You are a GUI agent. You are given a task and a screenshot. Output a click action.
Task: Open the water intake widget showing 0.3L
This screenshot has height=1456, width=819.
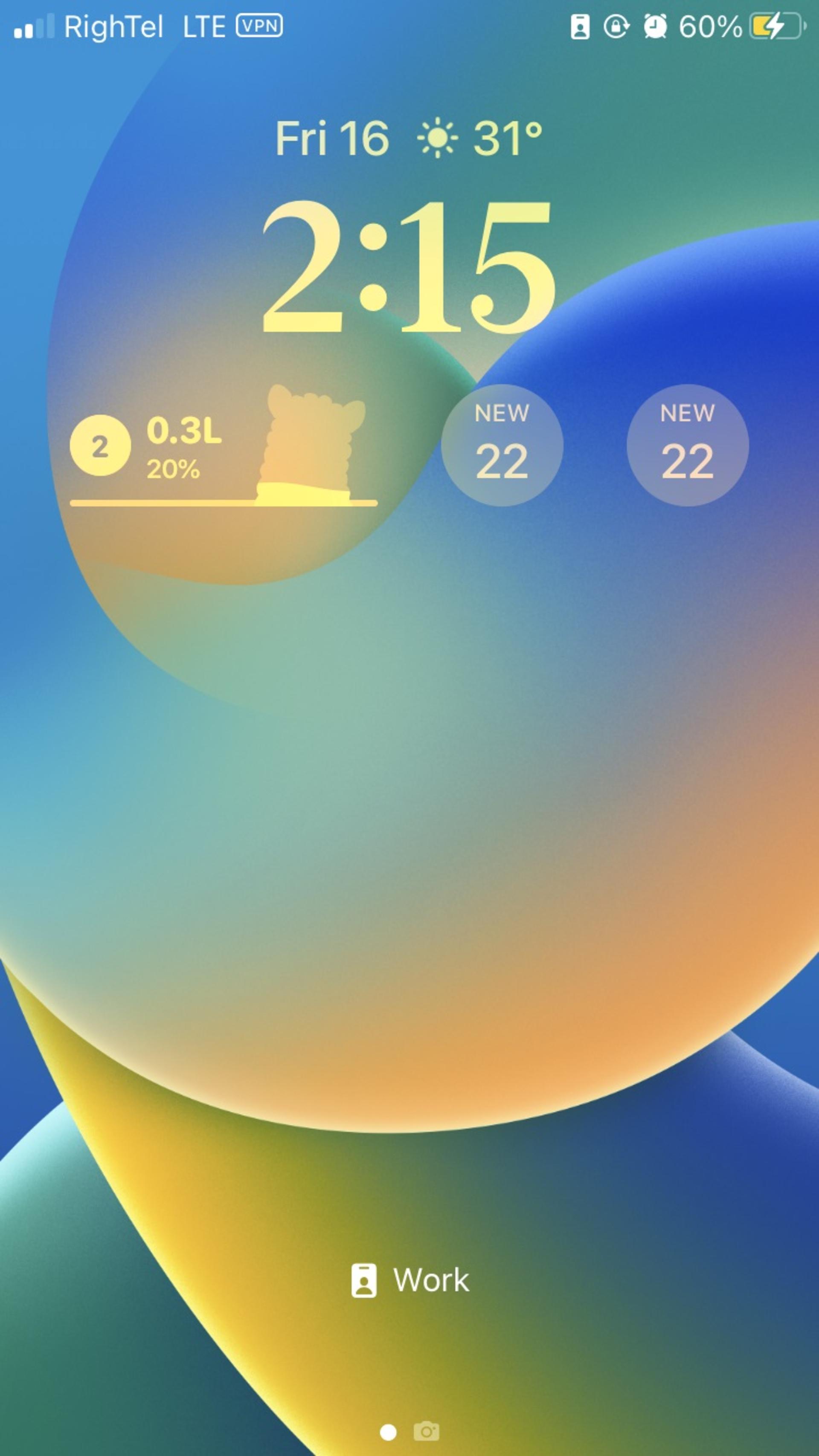click(x=224, y=446)
